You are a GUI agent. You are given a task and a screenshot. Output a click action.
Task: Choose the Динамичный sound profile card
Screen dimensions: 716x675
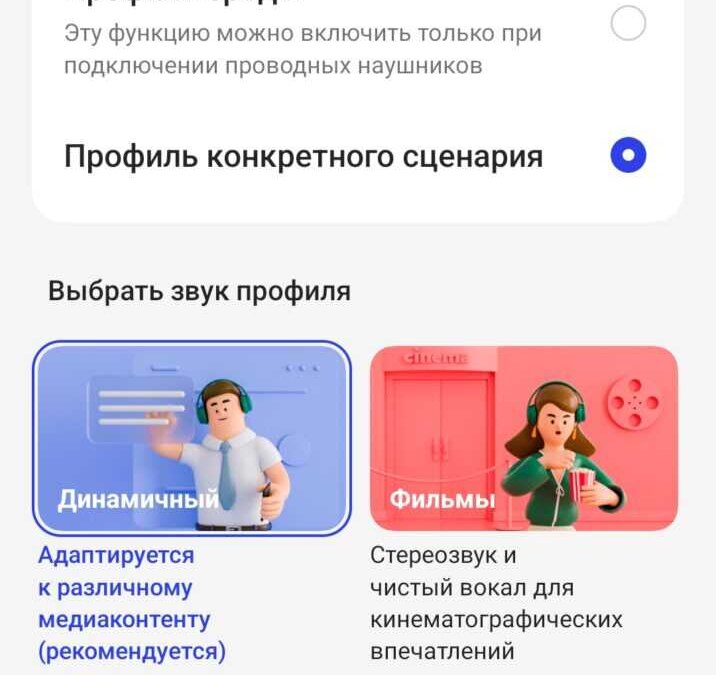tap(192, 437)
